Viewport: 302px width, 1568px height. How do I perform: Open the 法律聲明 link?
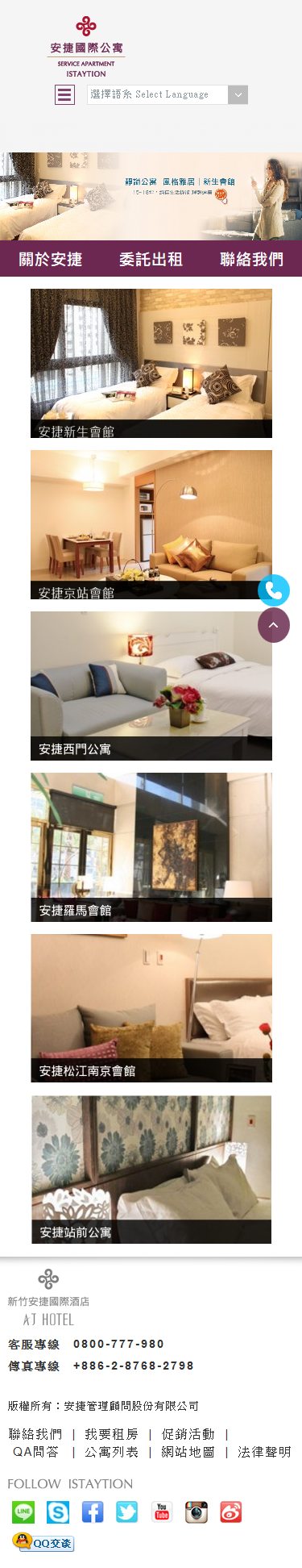point(264,1452)
